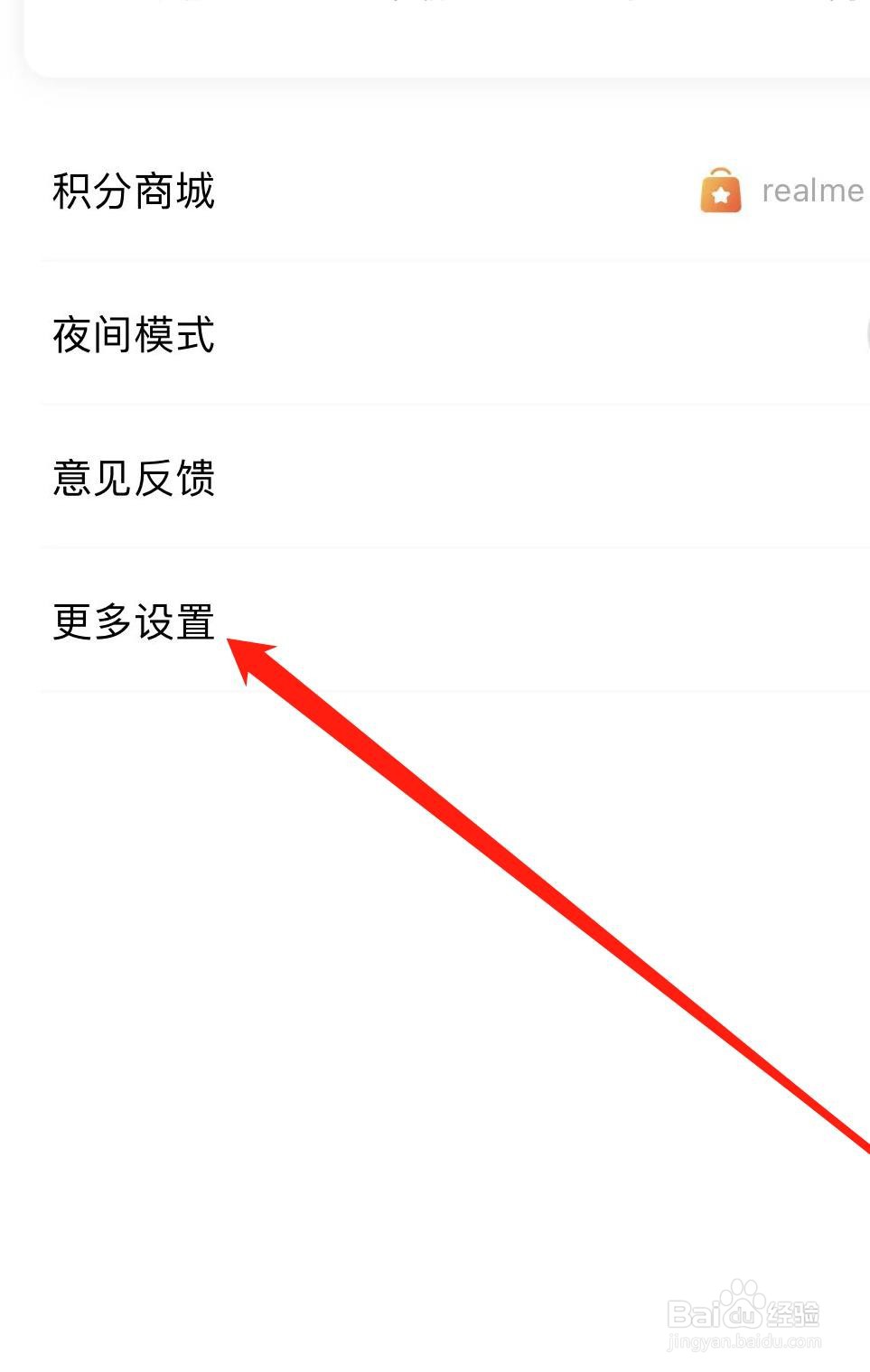This screenshot has width=870, height=1372.
Task: Select the 夜间模式 menu entry
Action: pos(133,335)
